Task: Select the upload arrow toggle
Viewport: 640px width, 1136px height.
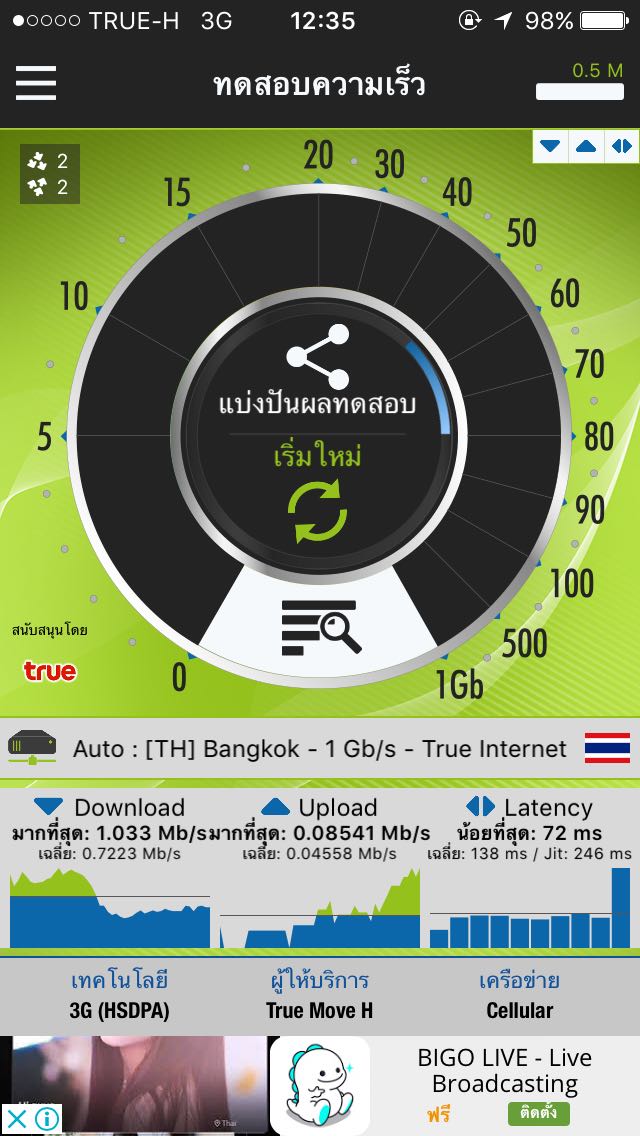Action: point(586,146)
